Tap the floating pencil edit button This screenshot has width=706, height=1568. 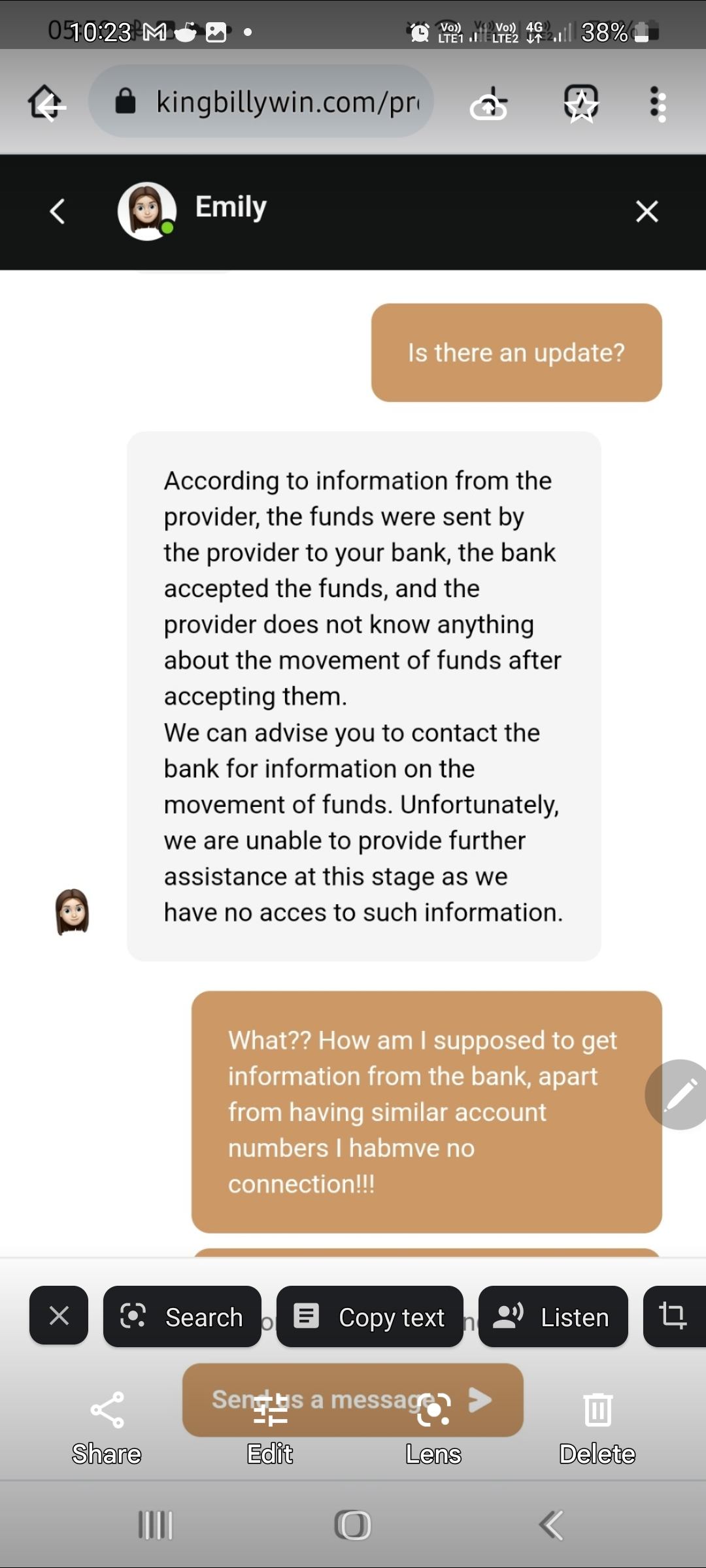[x=680, y=1094]
